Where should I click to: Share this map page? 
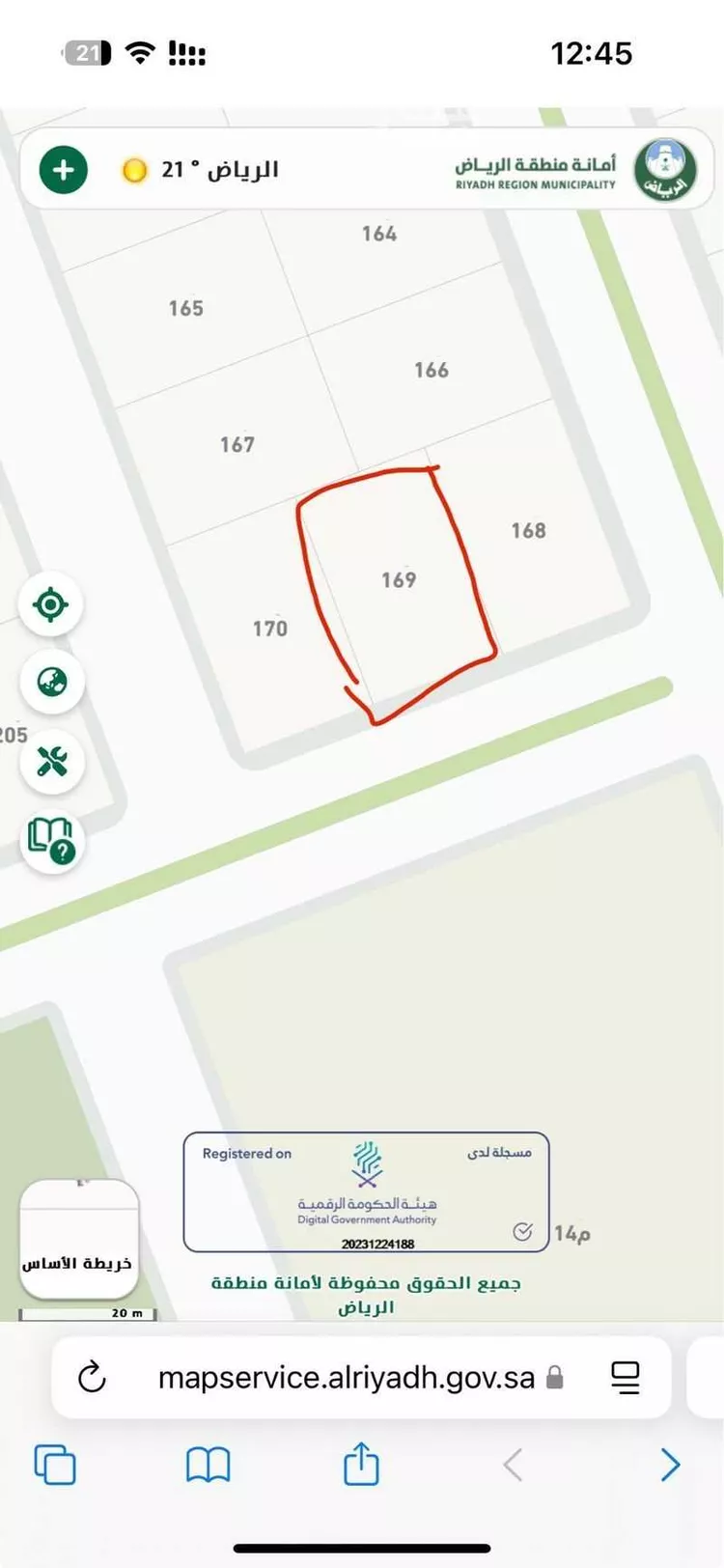[x=361, y=1463]
